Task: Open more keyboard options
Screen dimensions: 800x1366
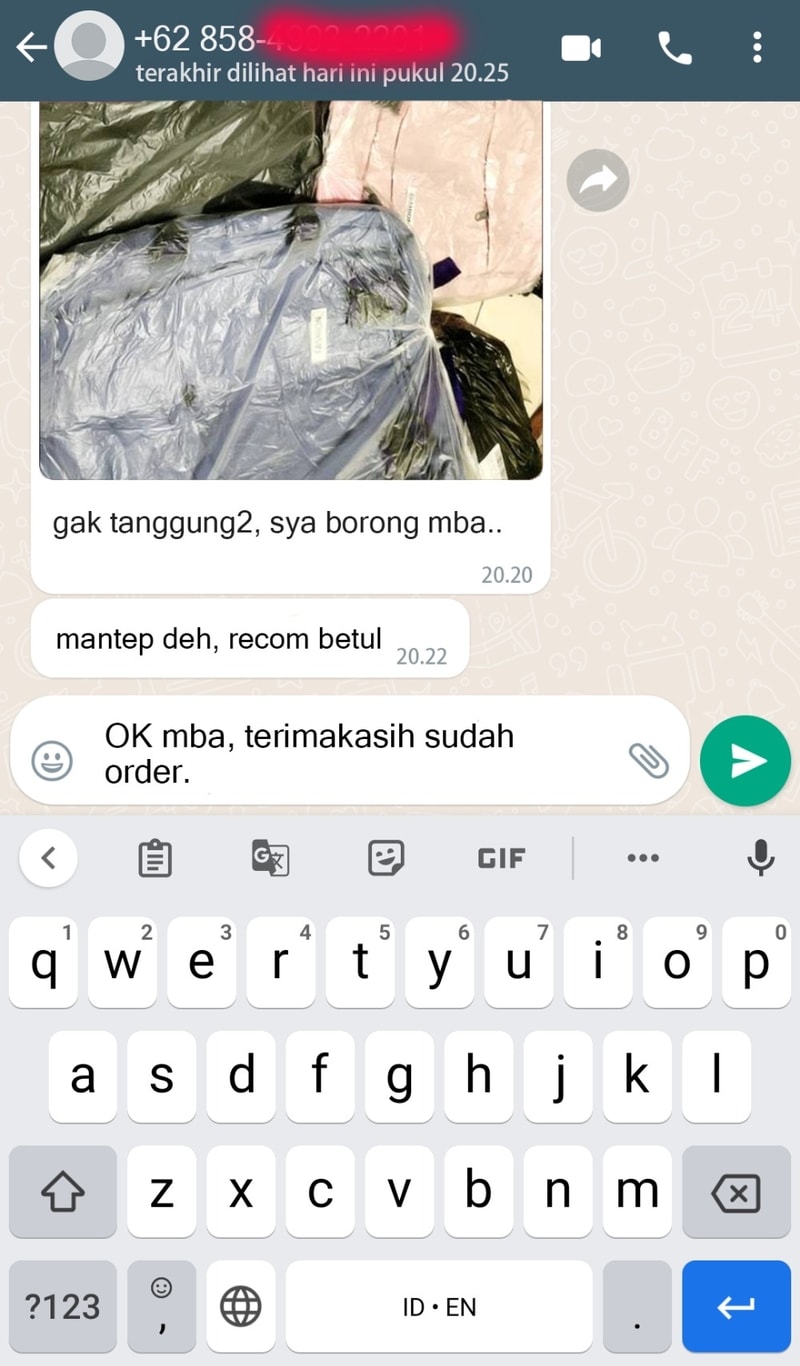Action: coord(642,857)
